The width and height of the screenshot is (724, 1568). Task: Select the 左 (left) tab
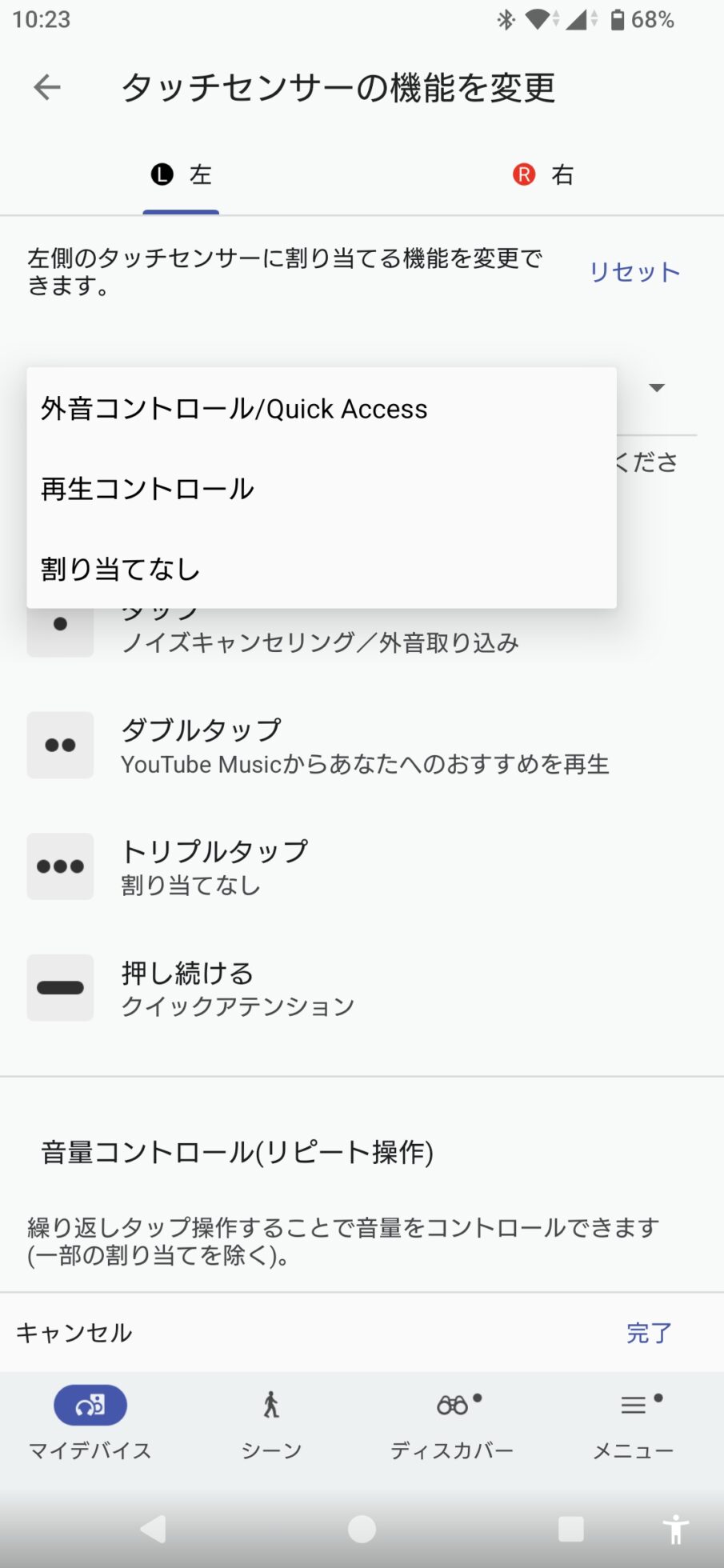pos(182,174)
